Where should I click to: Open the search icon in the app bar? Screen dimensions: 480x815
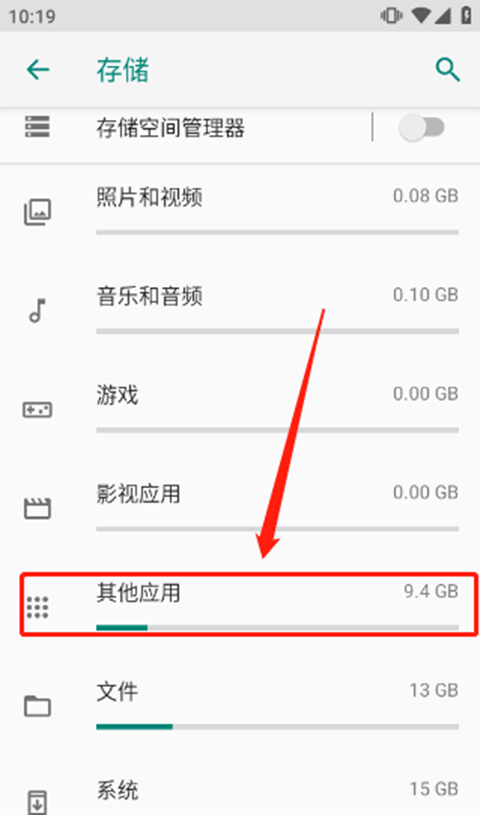[447, 70]
